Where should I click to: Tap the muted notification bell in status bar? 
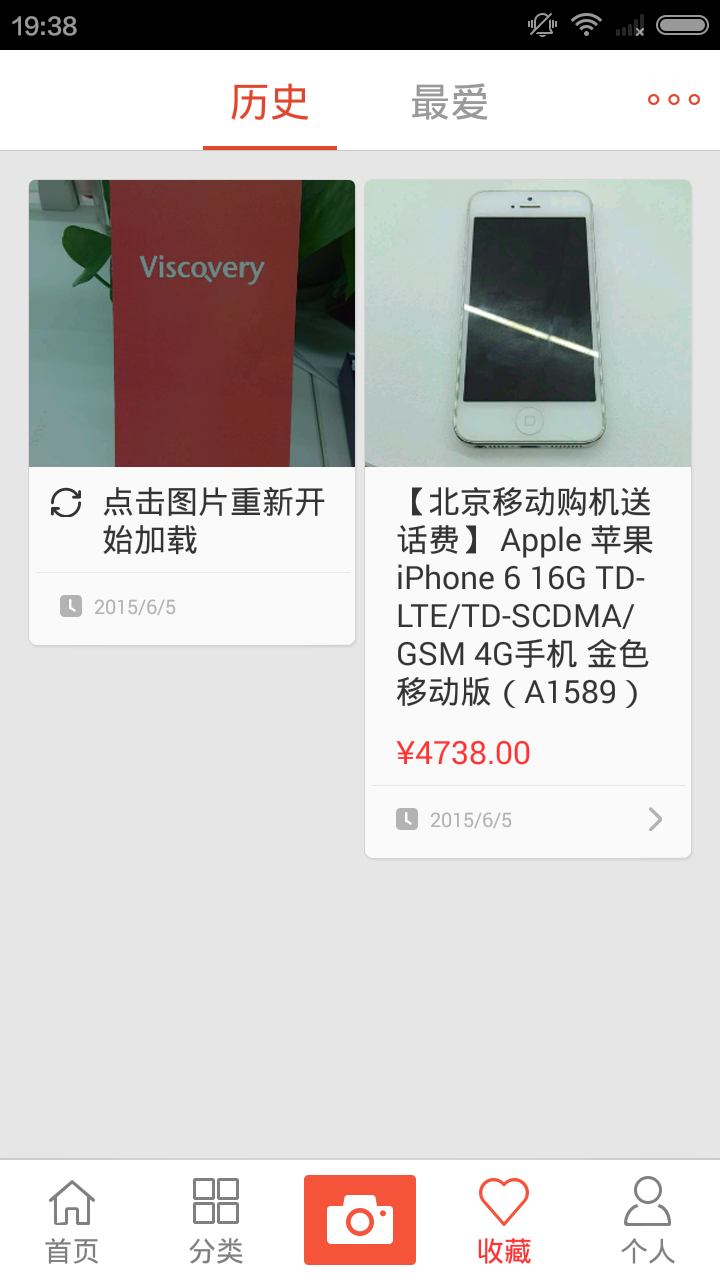pos(540,25)
